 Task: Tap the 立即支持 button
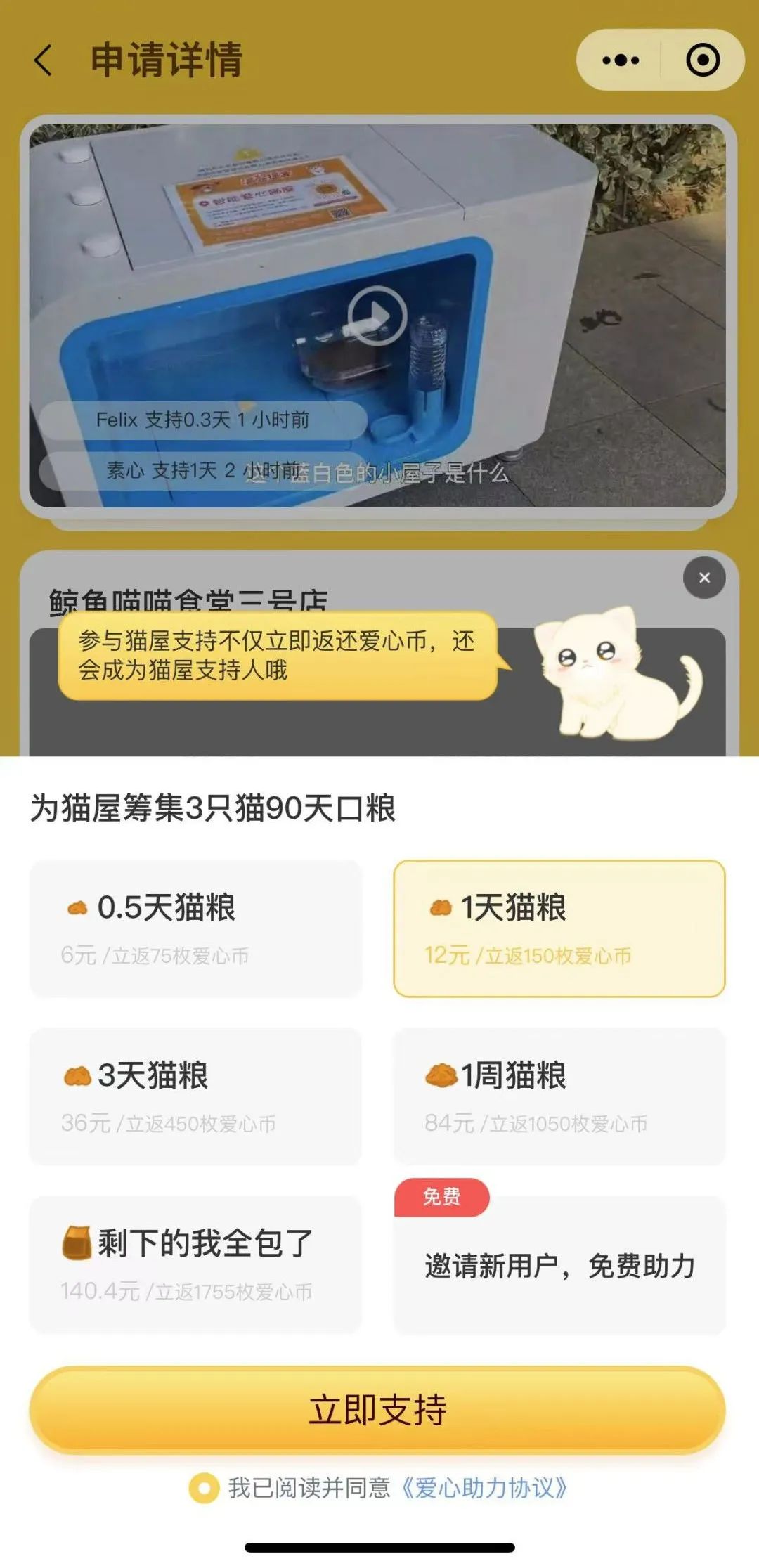(x=377, y=1409)
